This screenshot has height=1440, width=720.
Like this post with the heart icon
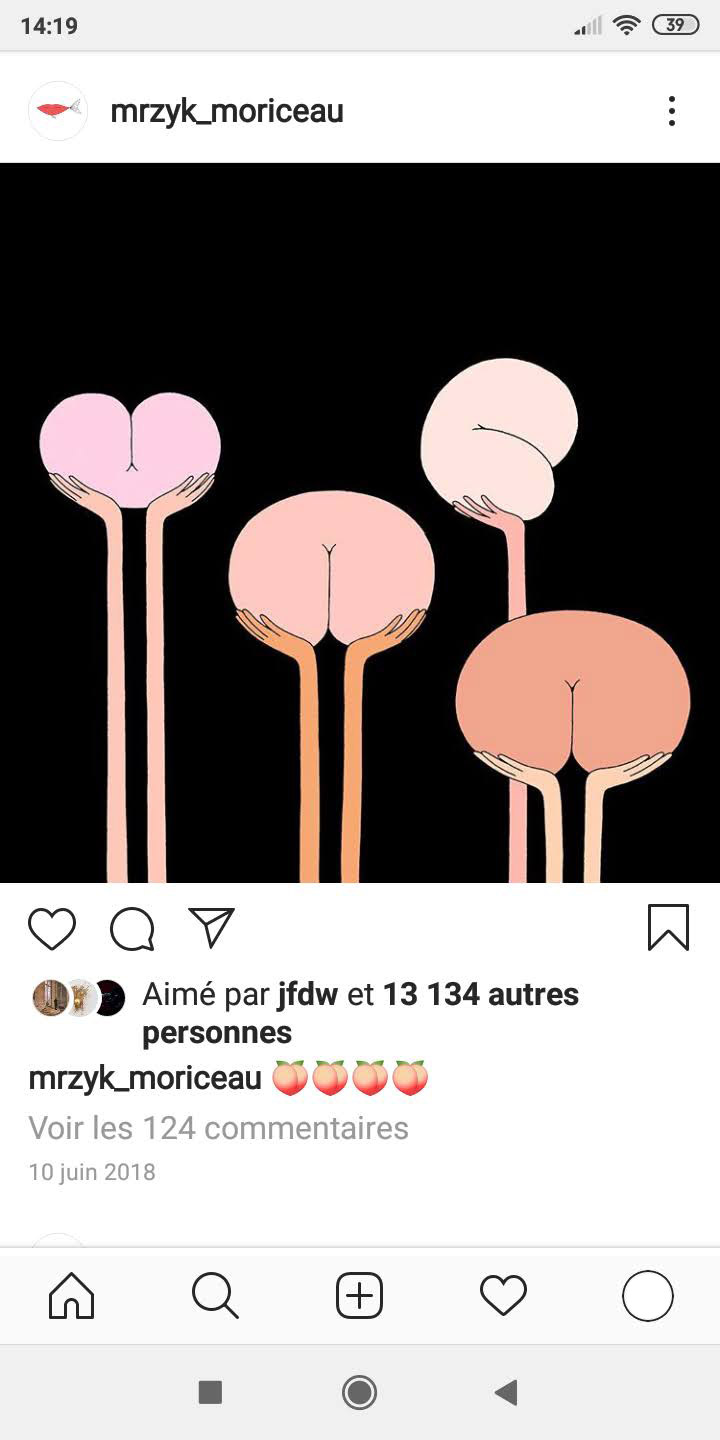pos(52,928)
